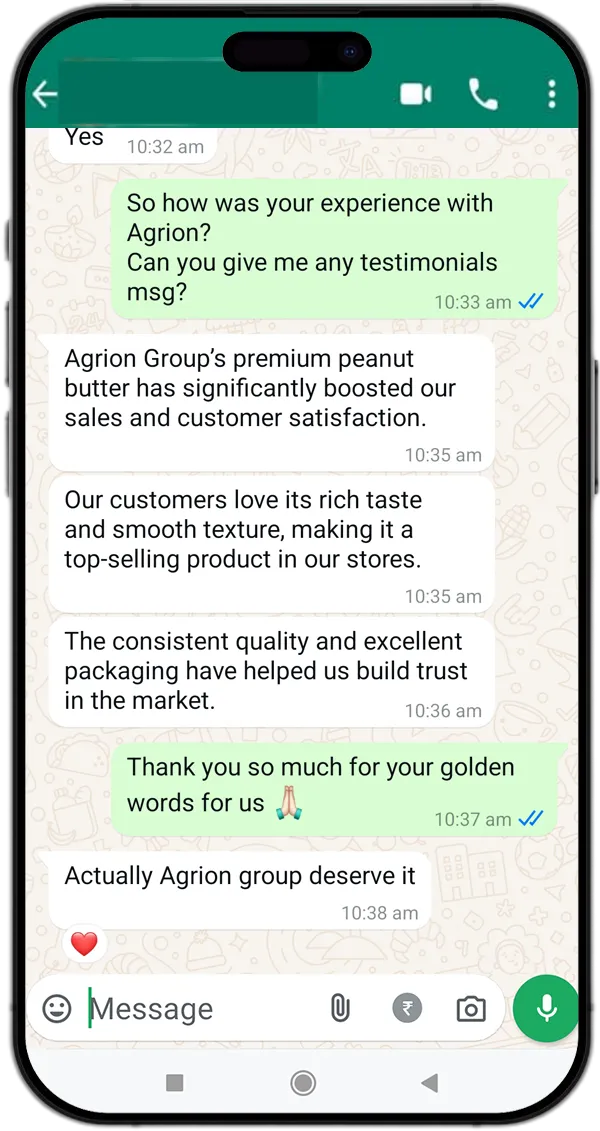600x1131 pixels.
Task: Tap the system back triangle
Action: (x=429, y=1082)
